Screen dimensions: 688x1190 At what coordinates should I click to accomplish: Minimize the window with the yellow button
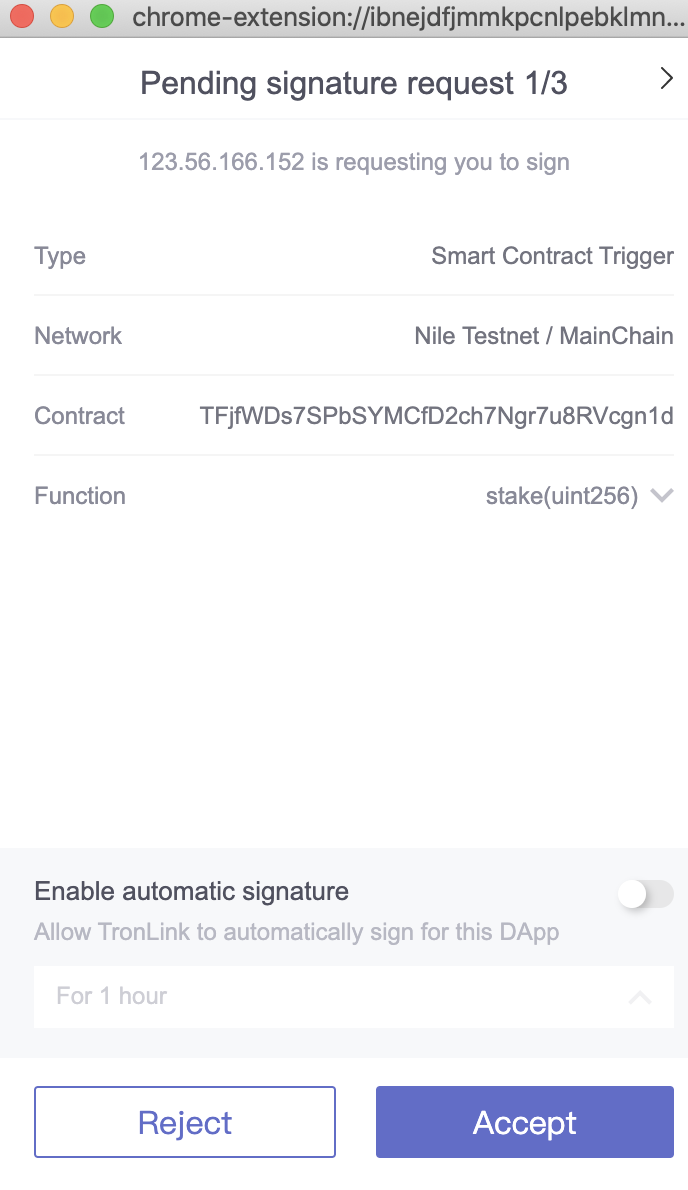pos(62,16)
